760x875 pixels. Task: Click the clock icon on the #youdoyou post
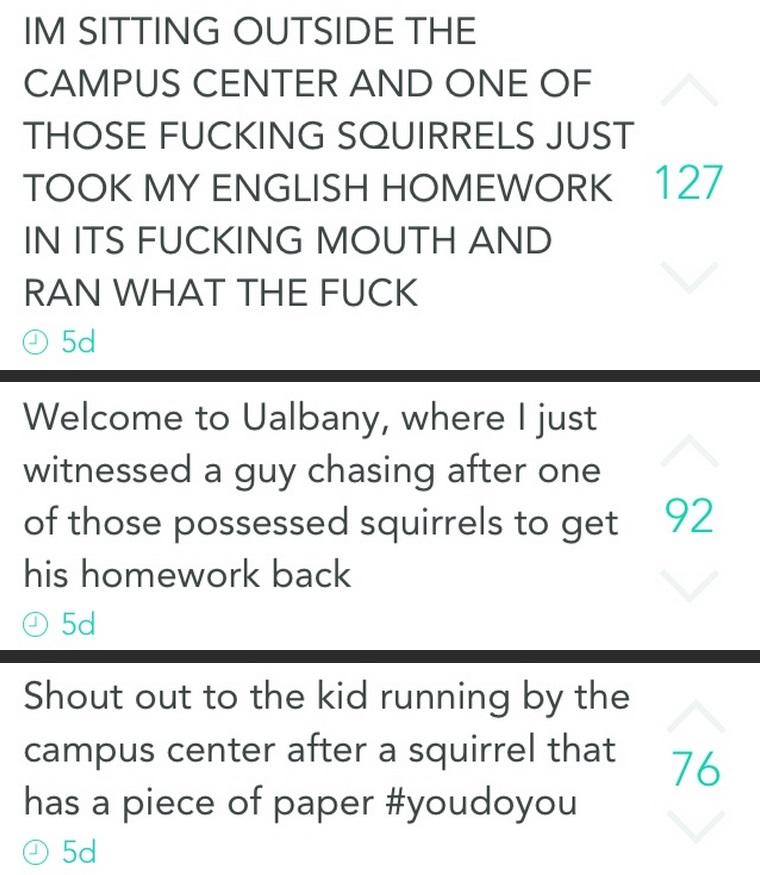coord(37,852)
